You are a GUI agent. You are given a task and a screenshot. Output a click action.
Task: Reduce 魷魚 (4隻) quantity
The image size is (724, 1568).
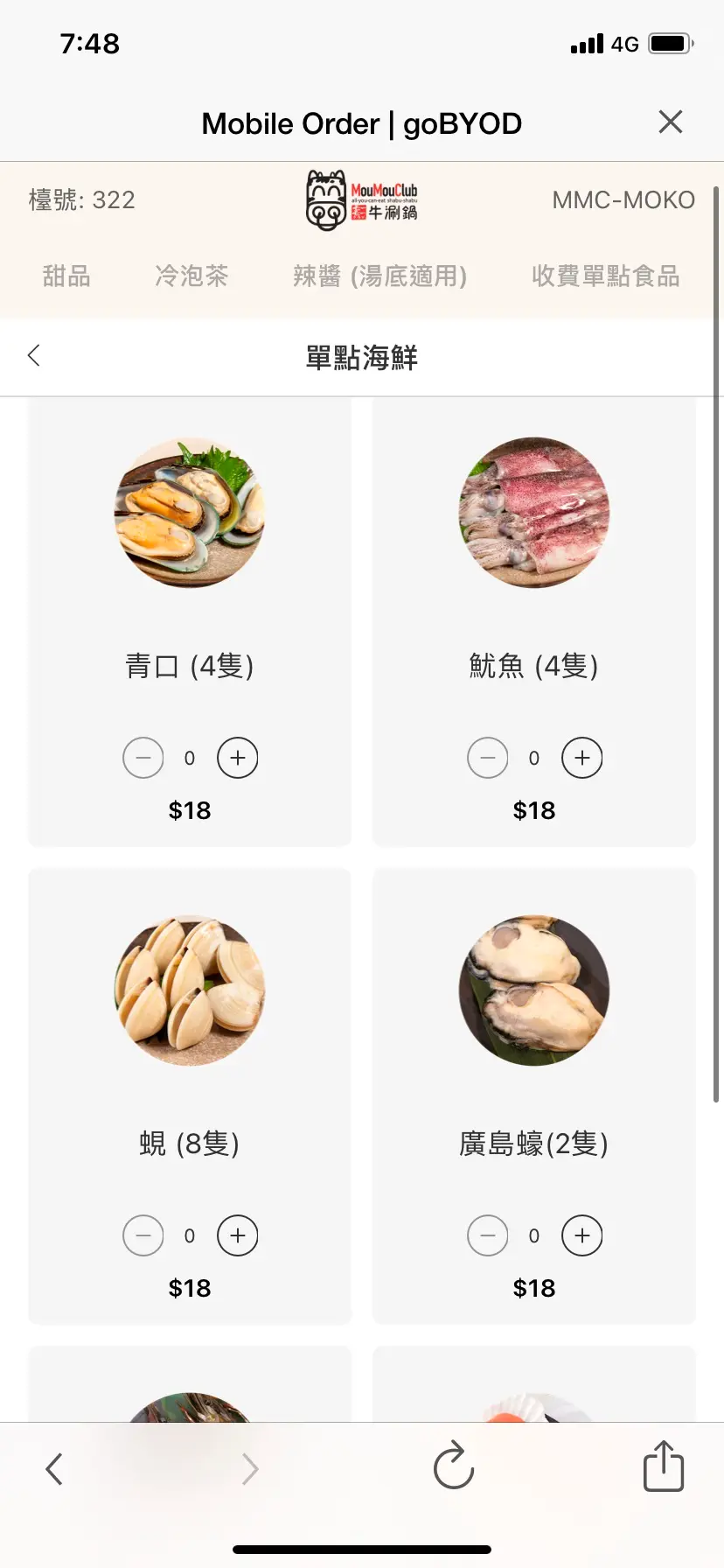(x=488, y=758)
